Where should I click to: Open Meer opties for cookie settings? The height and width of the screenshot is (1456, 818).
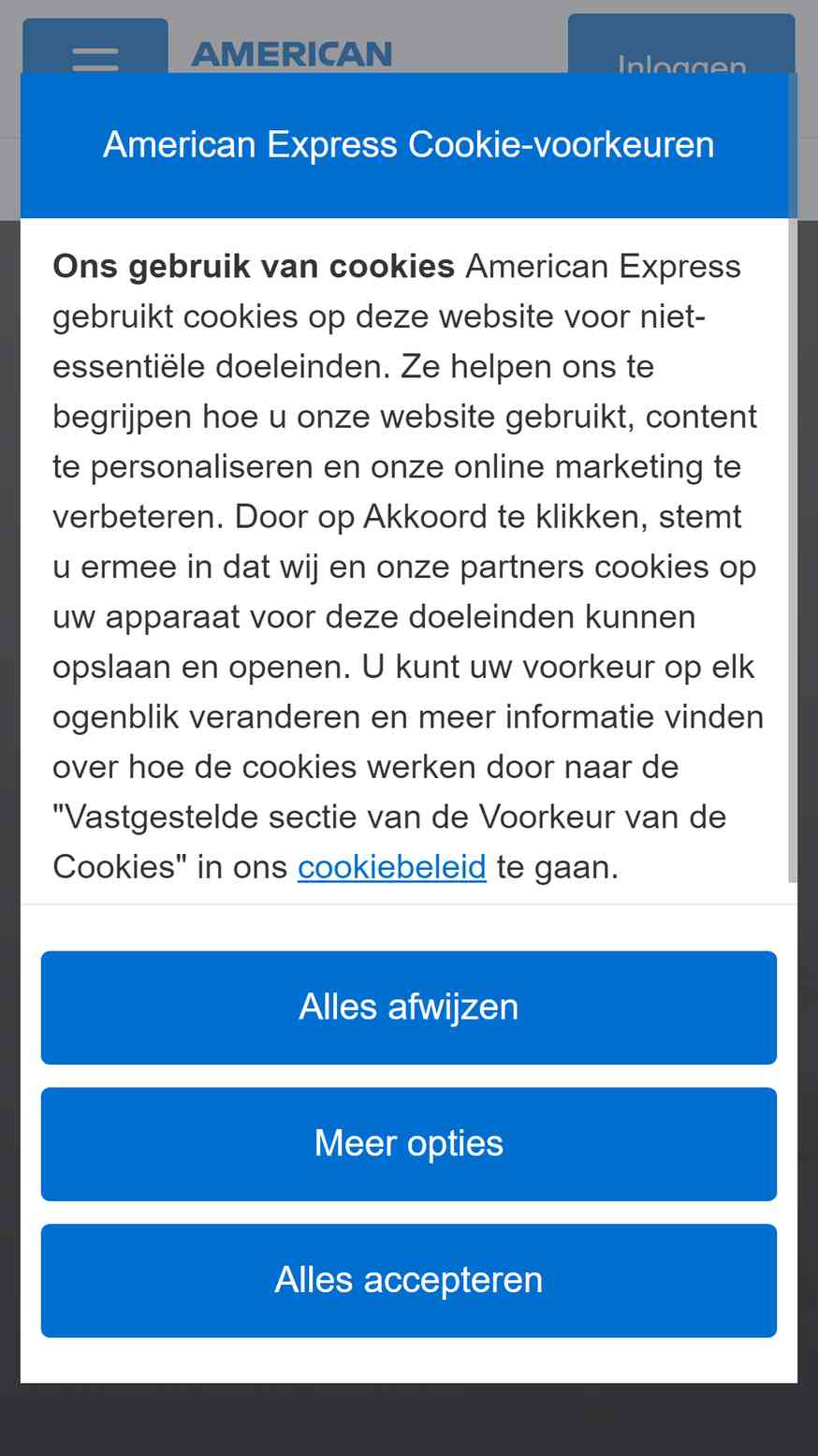[409, 1144]
